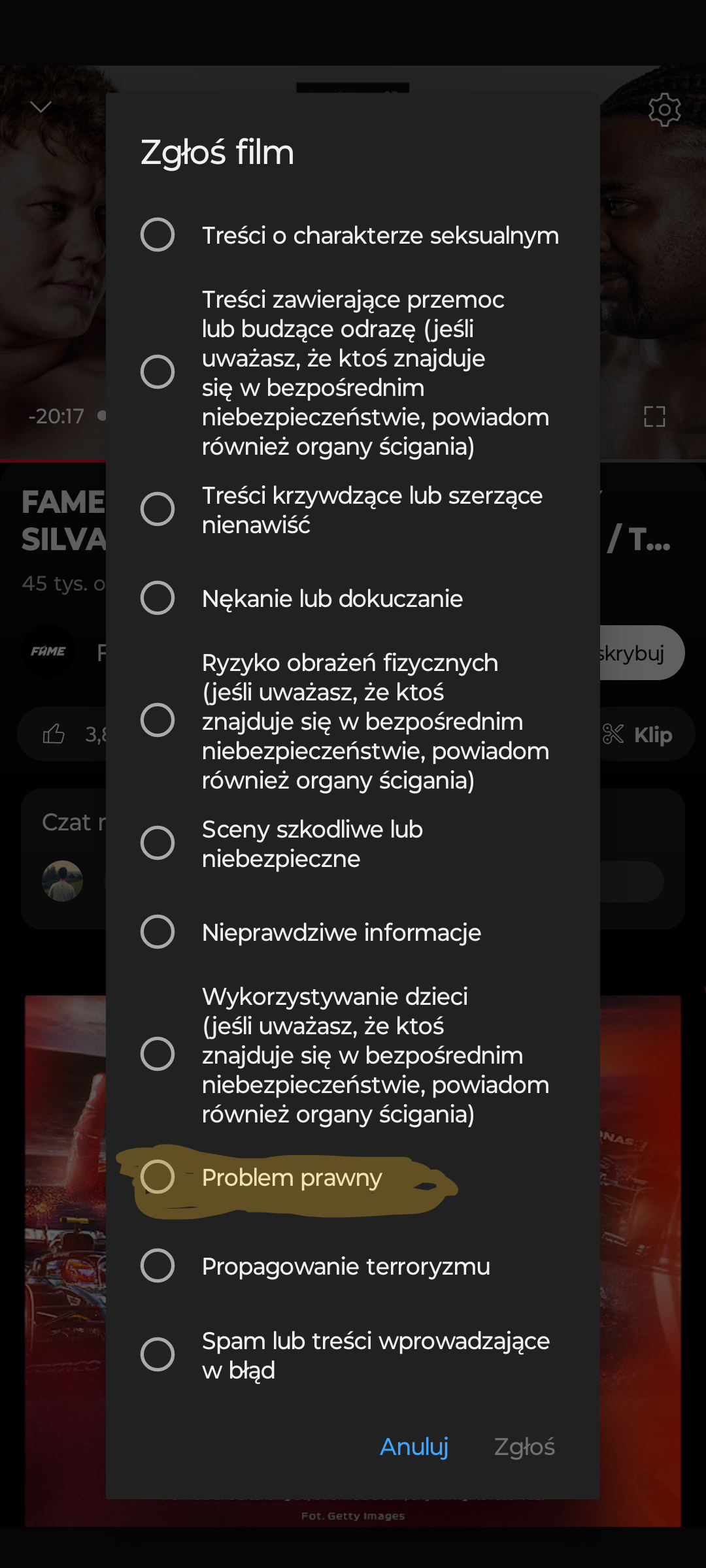Viewport: 706px width, 1568px height.
Task: Select 'Problem prawny' radio button
Action: click(158, 1177)
